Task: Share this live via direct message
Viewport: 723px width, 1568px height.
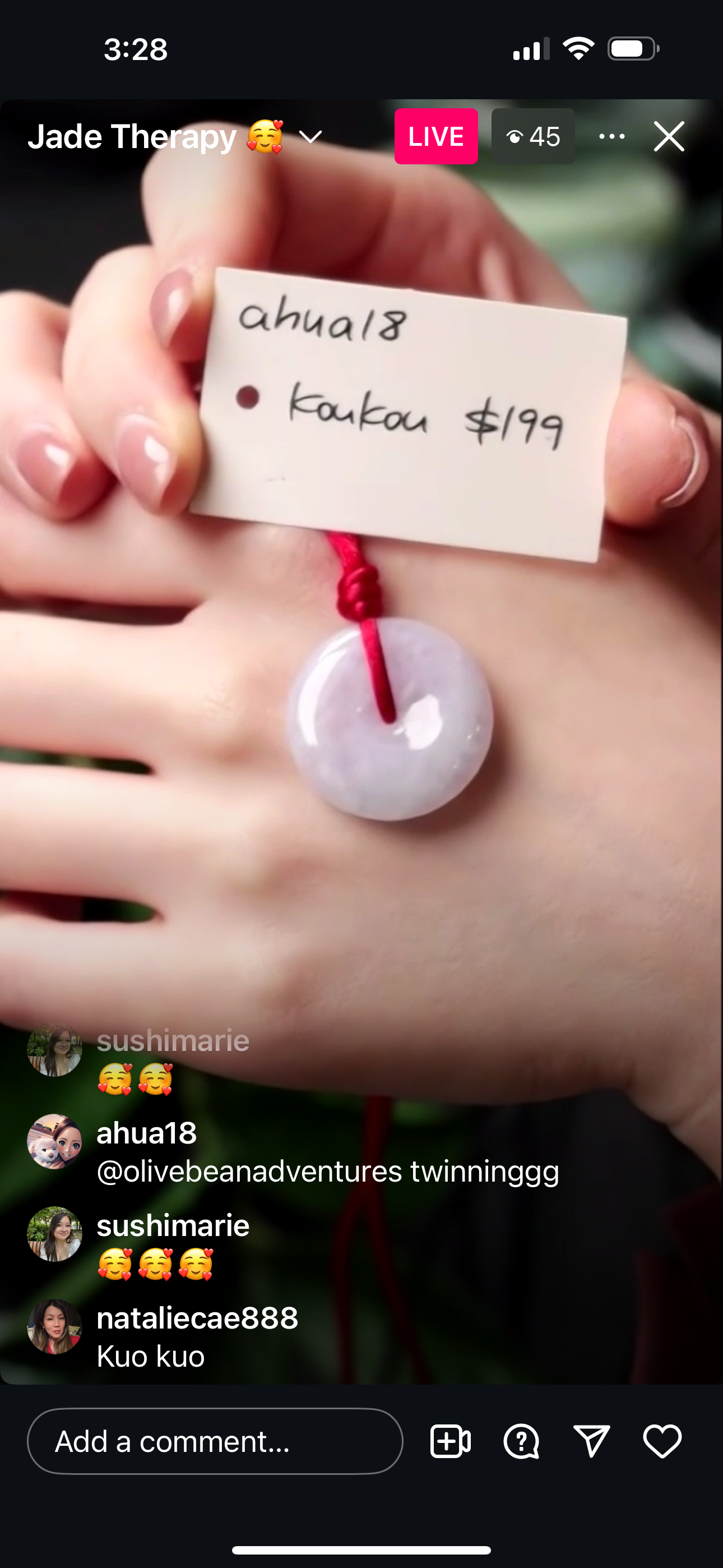Action: [x=591, y=1441]
